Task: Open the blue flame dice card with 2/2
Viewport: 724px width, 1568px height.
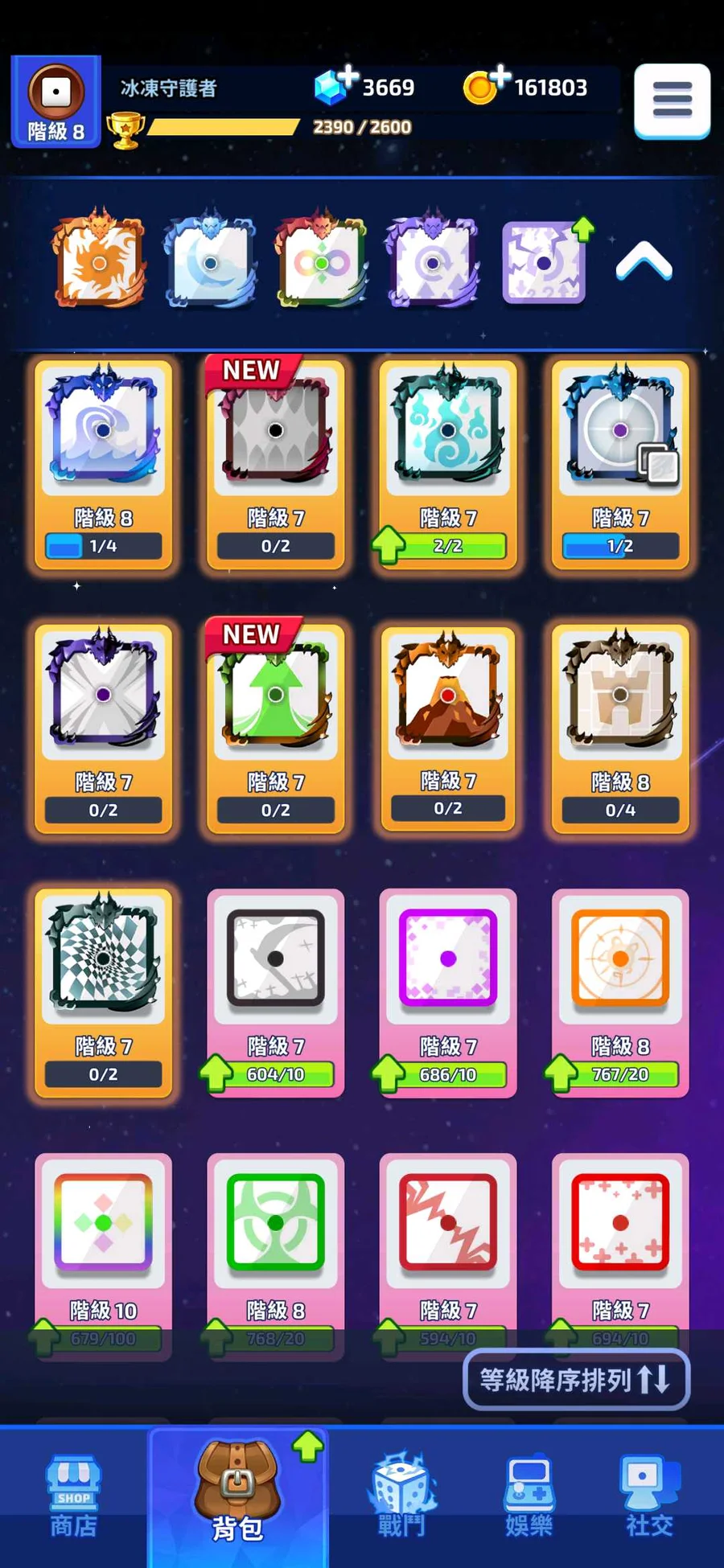Action: coord(447,462)
